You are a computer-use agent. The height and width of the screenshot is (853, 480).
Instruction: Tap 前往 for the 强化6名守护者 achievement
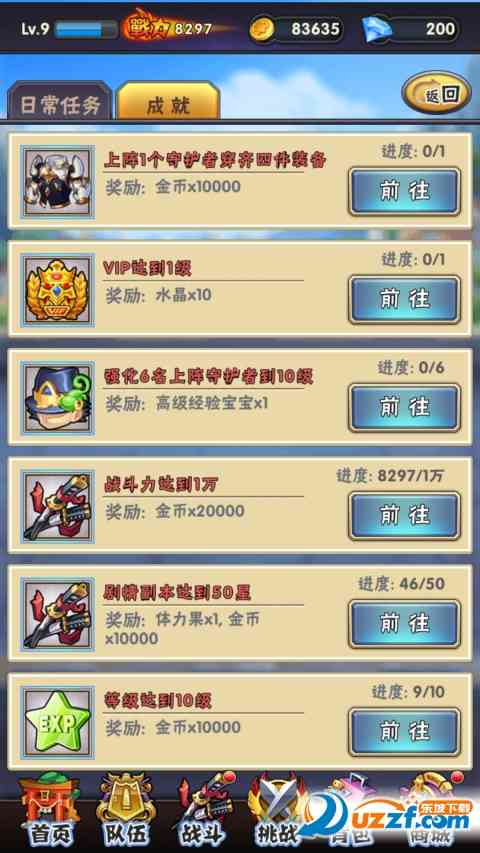click(404, 407)
